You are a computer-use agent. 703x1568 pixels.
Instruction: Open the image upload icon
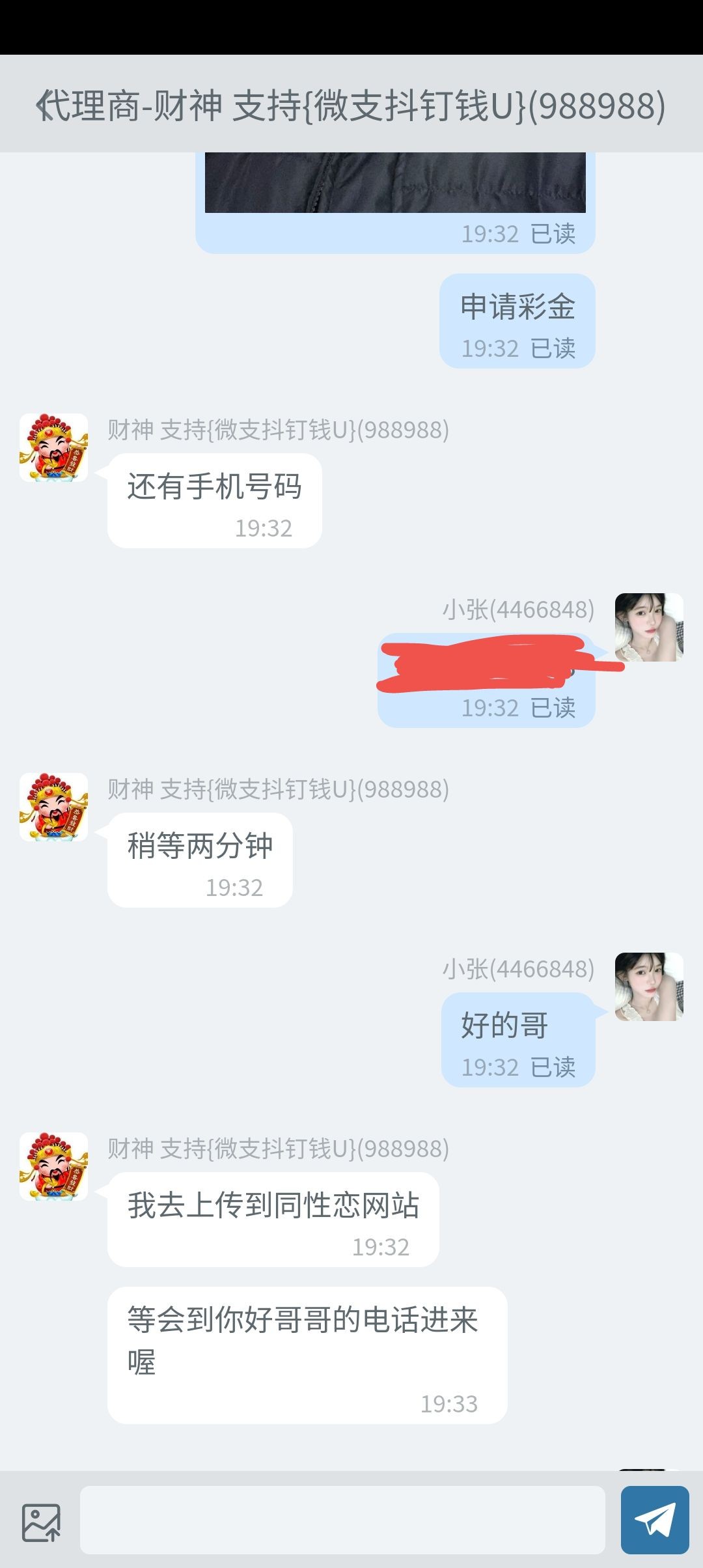point(41,1522)
